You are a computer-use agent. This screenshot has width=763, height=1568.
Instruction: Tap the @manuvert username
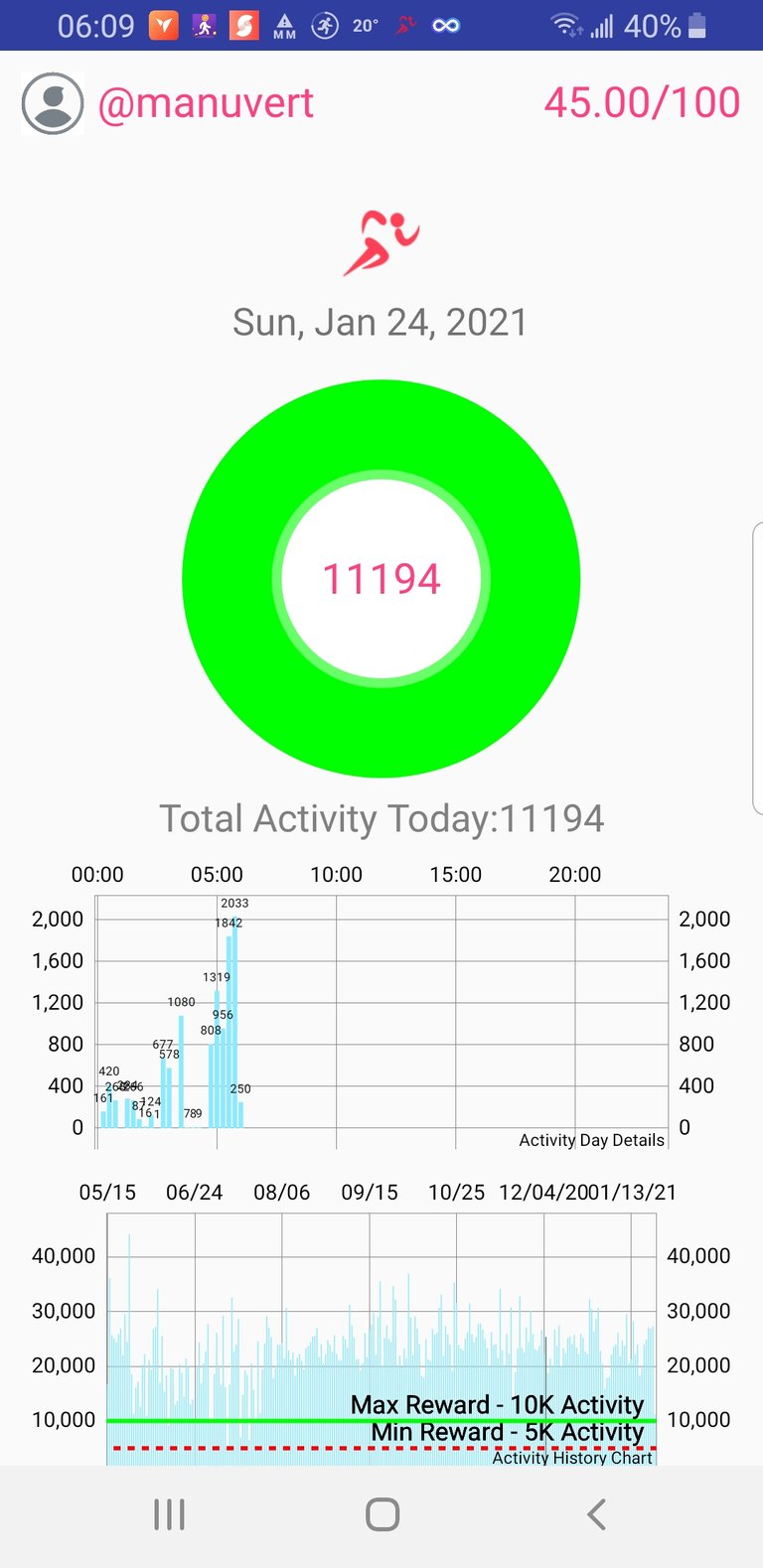[206, 103]
